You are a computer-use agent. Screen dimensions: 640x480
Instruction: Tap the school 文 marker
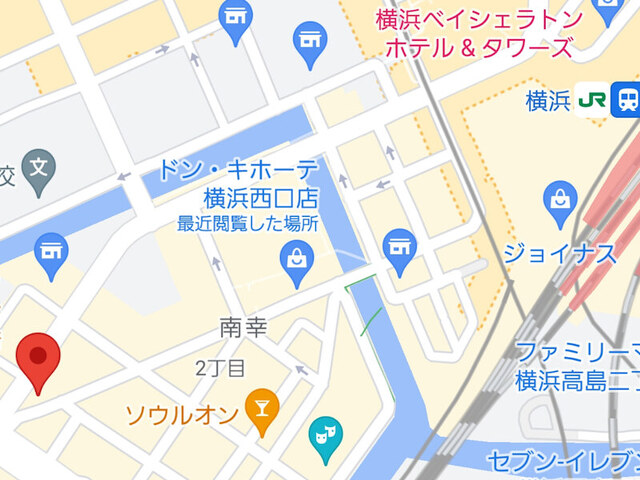tap(39, 165)
